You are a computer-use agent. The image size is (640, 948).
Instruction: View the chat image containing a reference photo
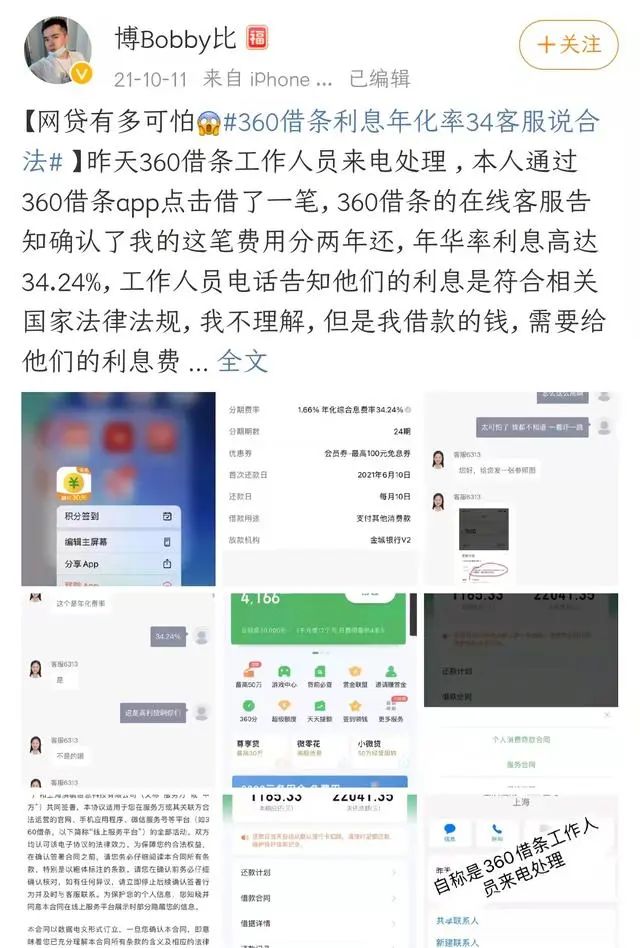coord(521,488)
